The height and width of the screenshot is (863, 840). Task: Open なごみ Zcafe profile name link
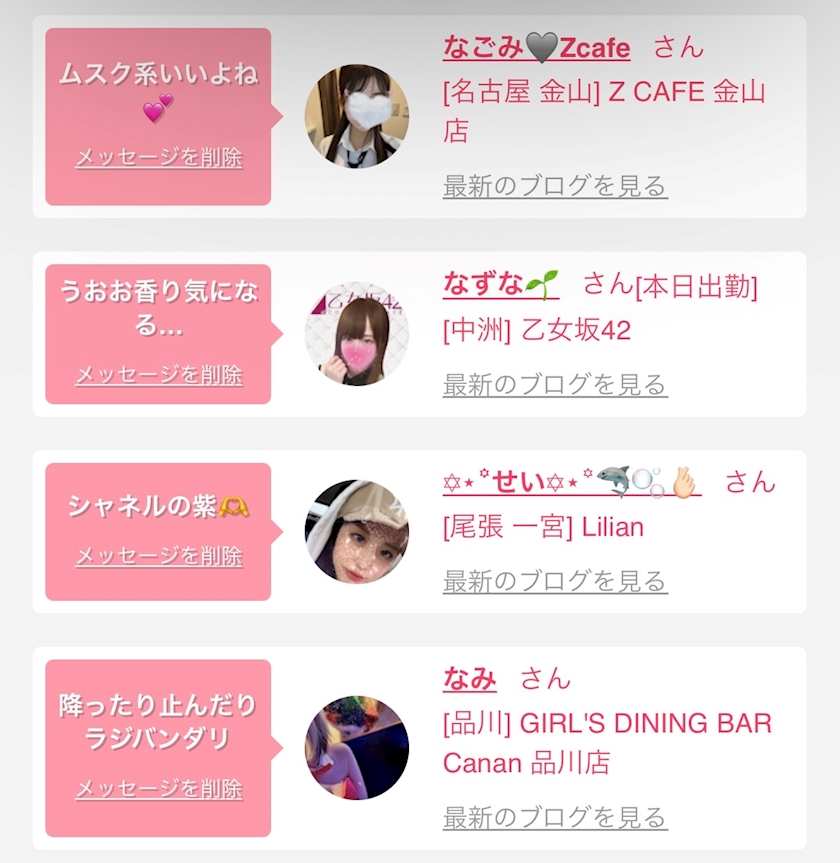point(537,47)
